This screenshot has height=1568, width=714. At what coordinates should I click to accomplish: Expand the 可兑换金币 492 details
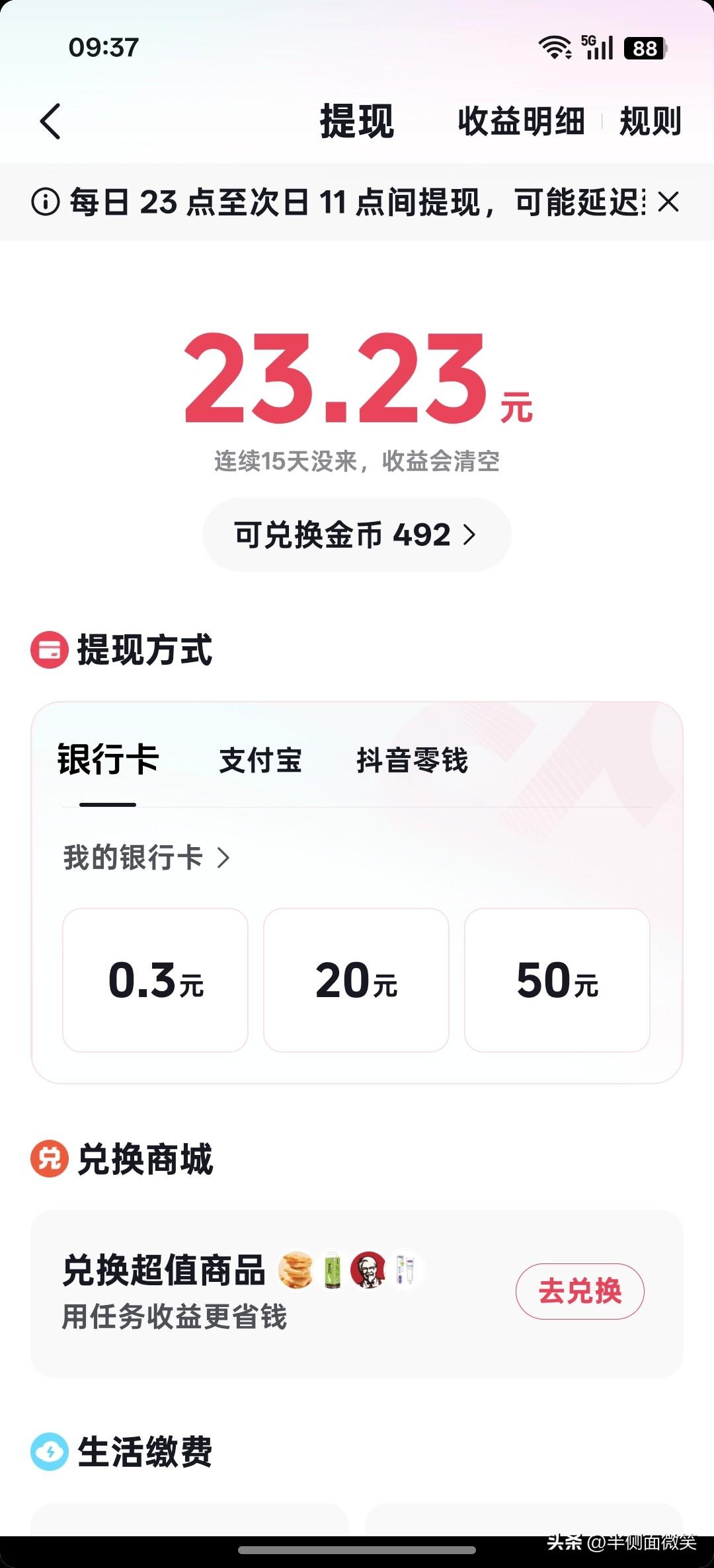pyautogui.click(x=356, y=534)
